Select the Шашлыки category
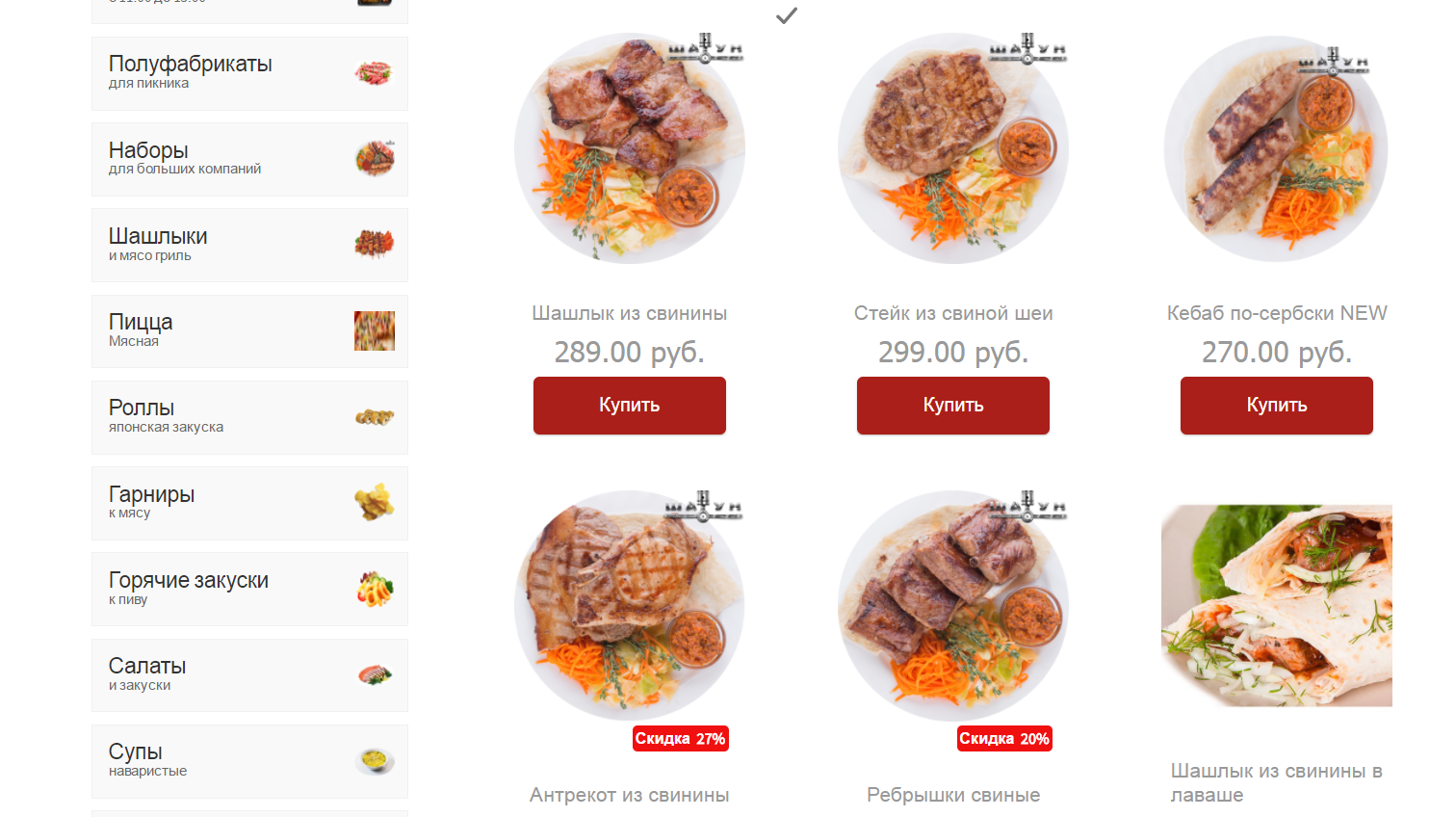This screenshot has width=1456, height=817. (x=249, y=245)
